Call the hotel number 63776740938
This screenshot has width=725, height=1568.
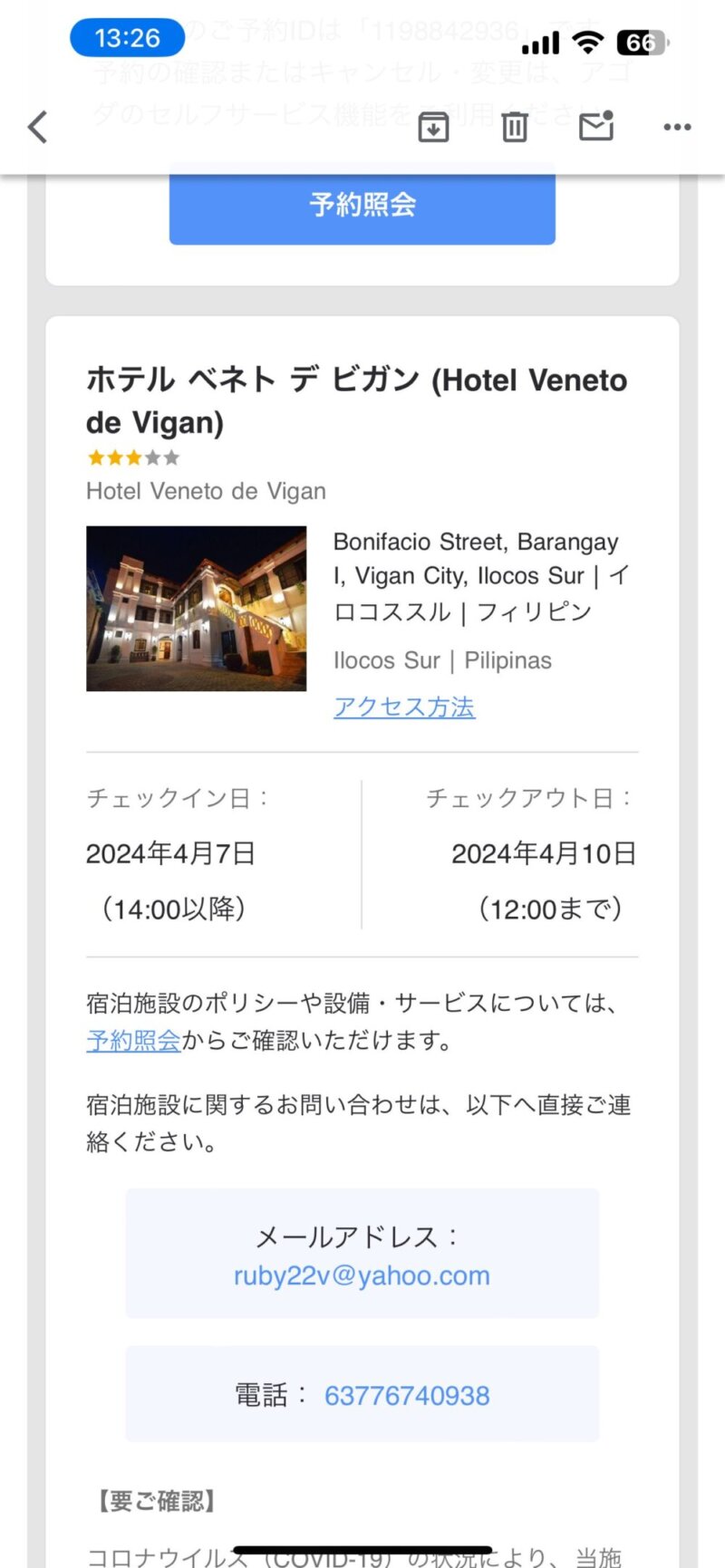[407, 1395]
